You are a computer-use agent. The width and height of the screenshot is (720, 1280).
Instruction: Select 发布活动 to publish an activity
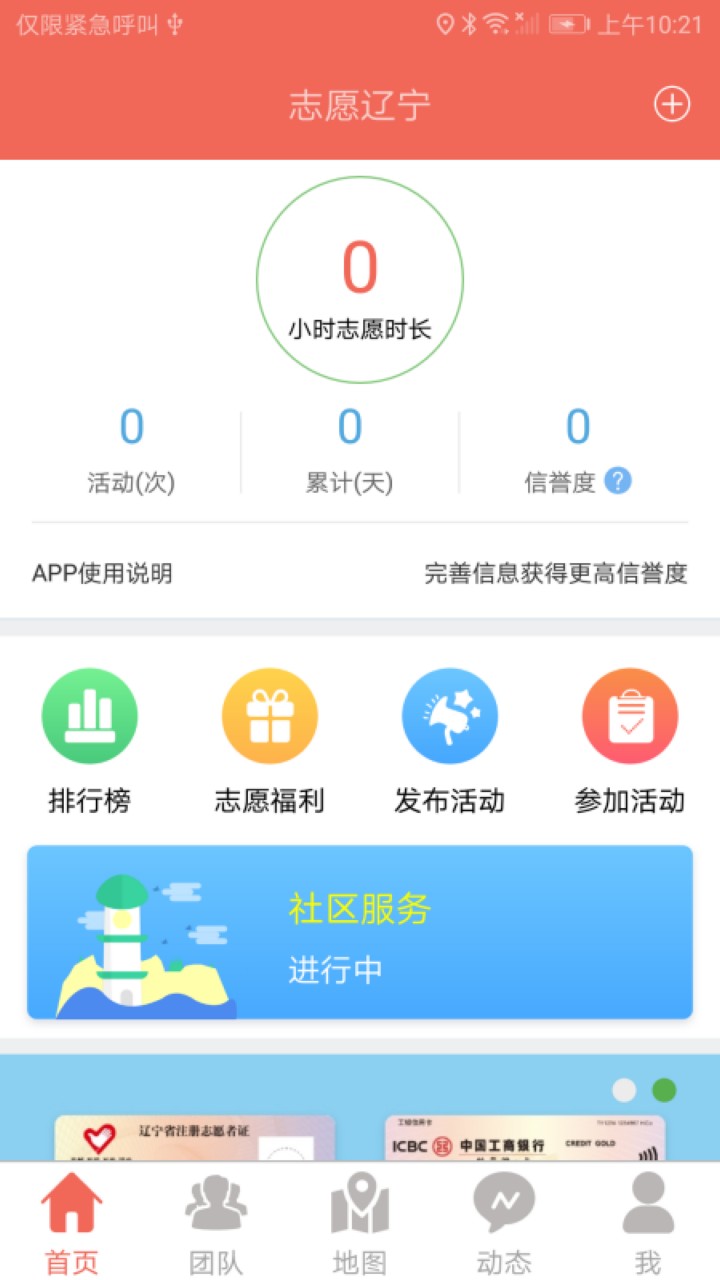click(x=450, y=741)
